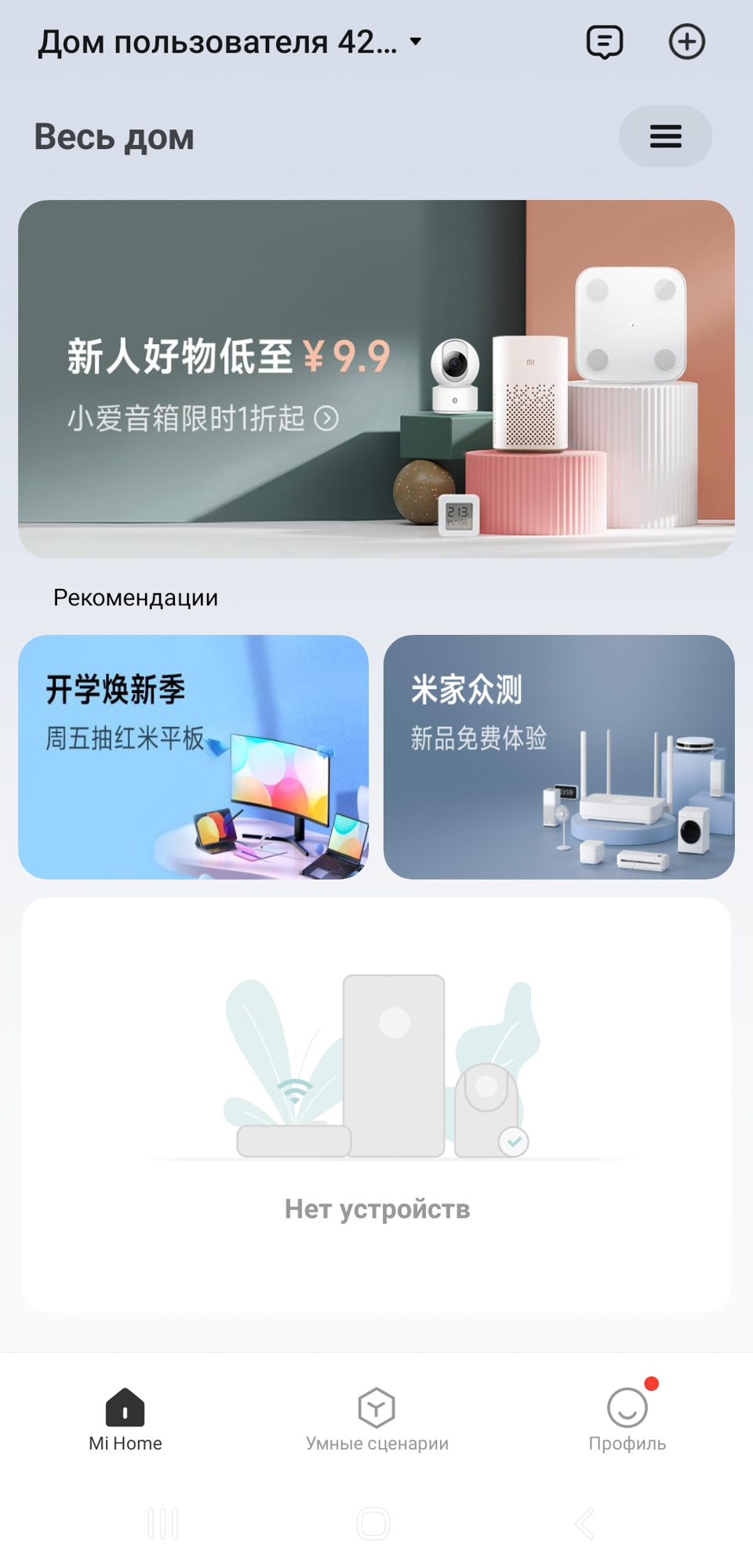The image size is (753, 1568).
Task: Switch to the Mi Home tab
Action: tap(125, 1420)
